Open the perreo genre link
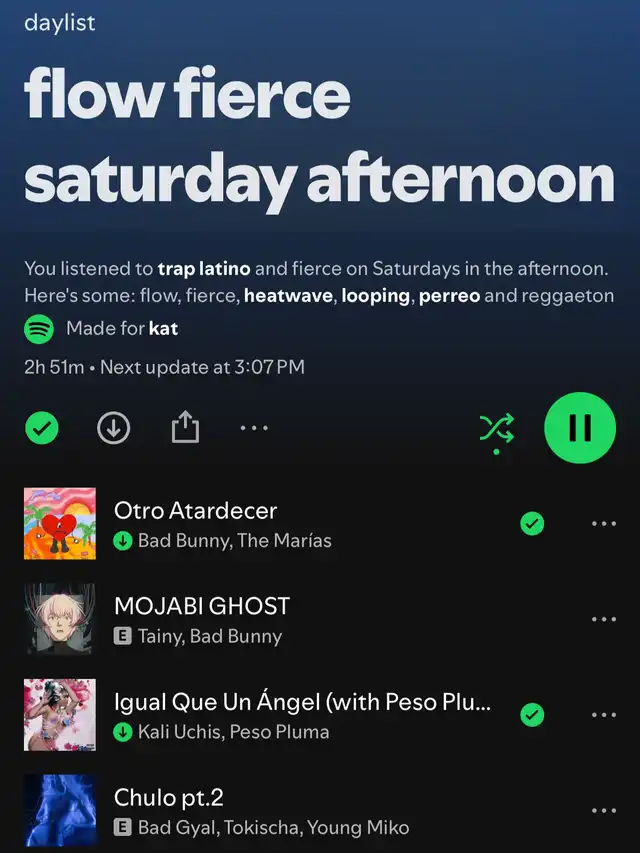 point(449,296)
